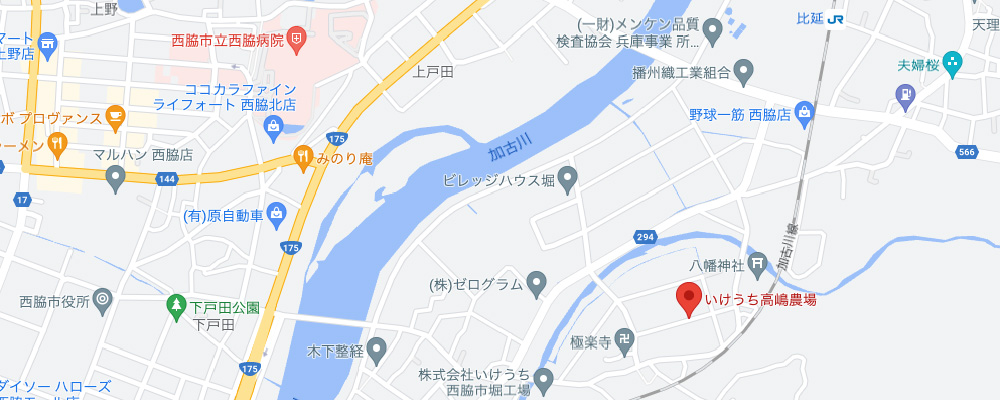Tap the 株式会社いけうち 西脇市堀工場 marker
Screen dimensions: 1000x400
543,380
